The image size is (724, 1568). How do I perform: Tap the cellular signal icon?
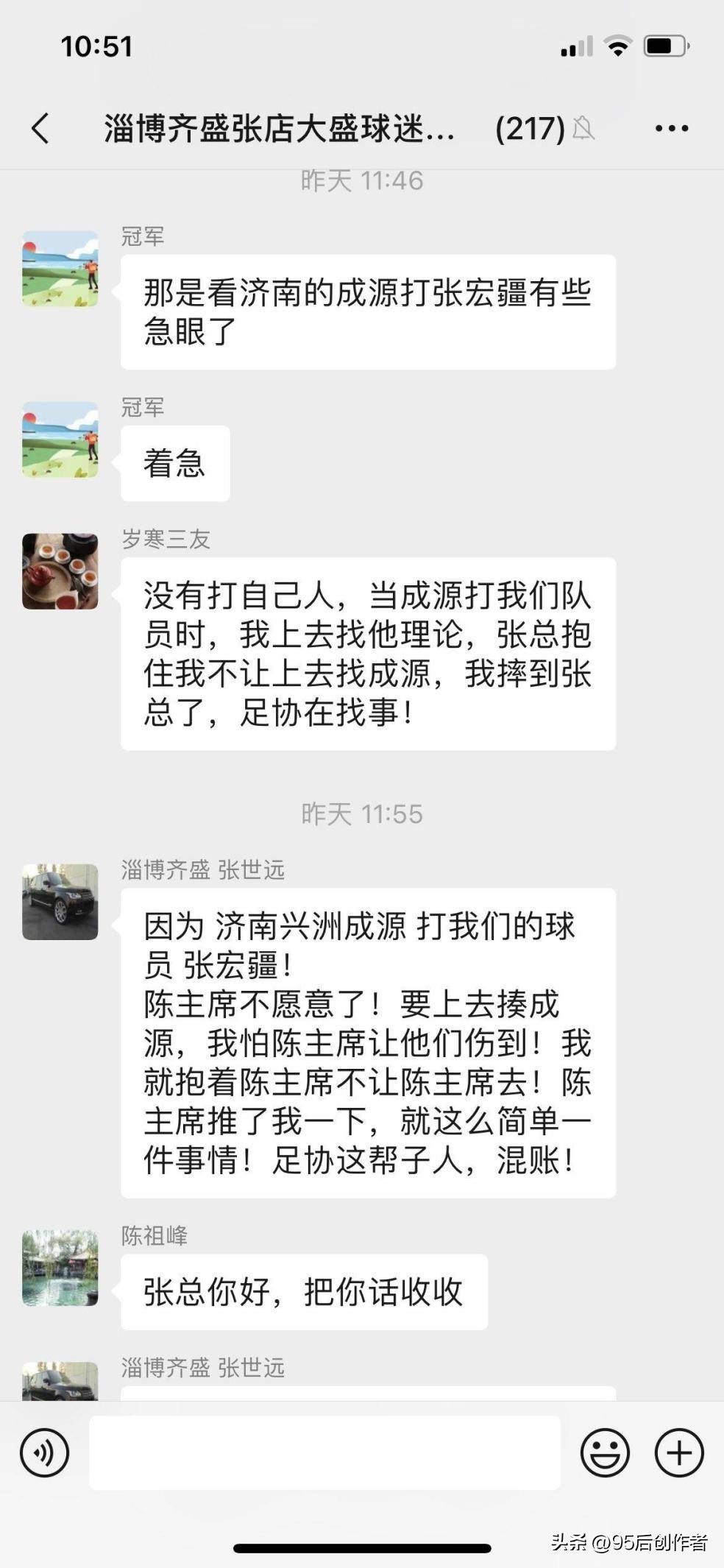pyautogui.click(x=575, y=46)
